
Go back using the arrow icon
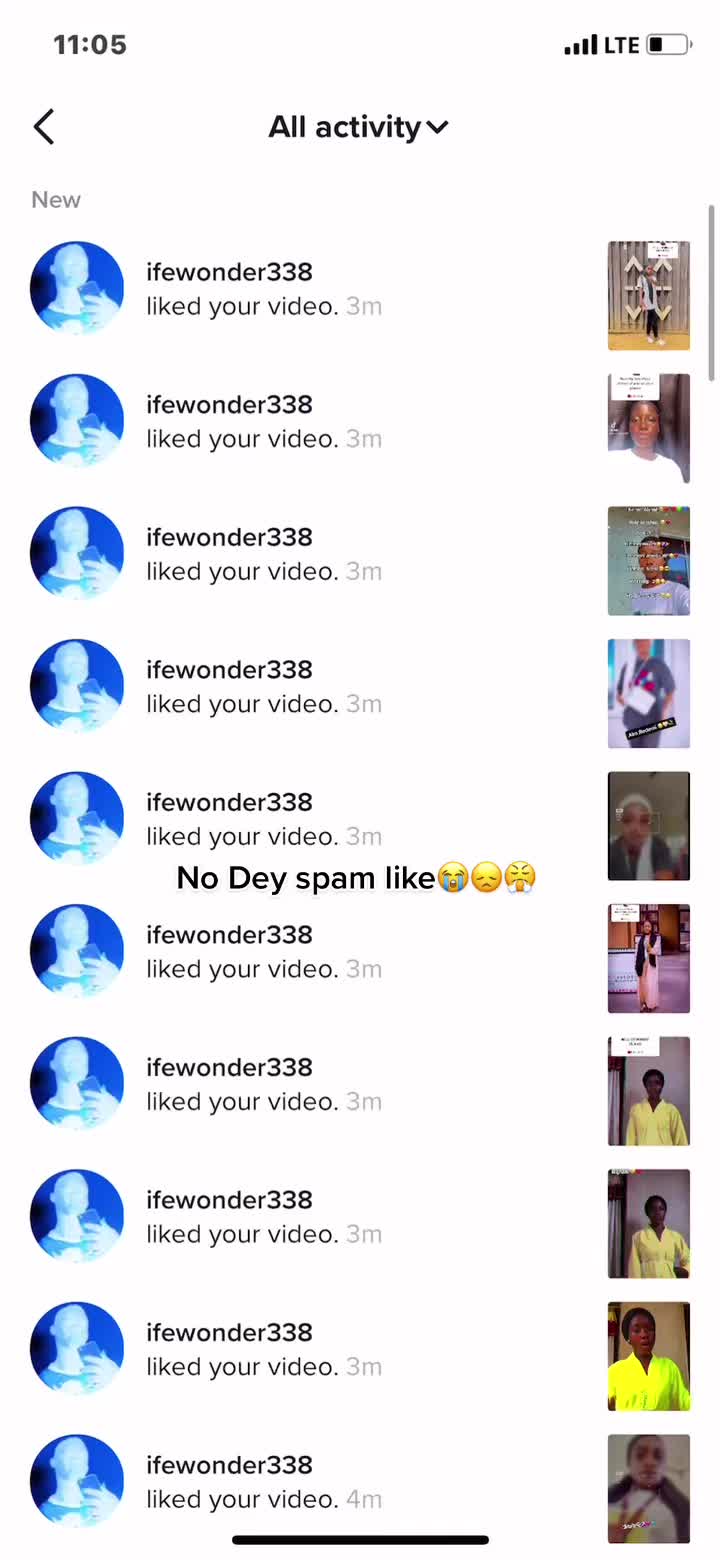click(x=44, y=127)
